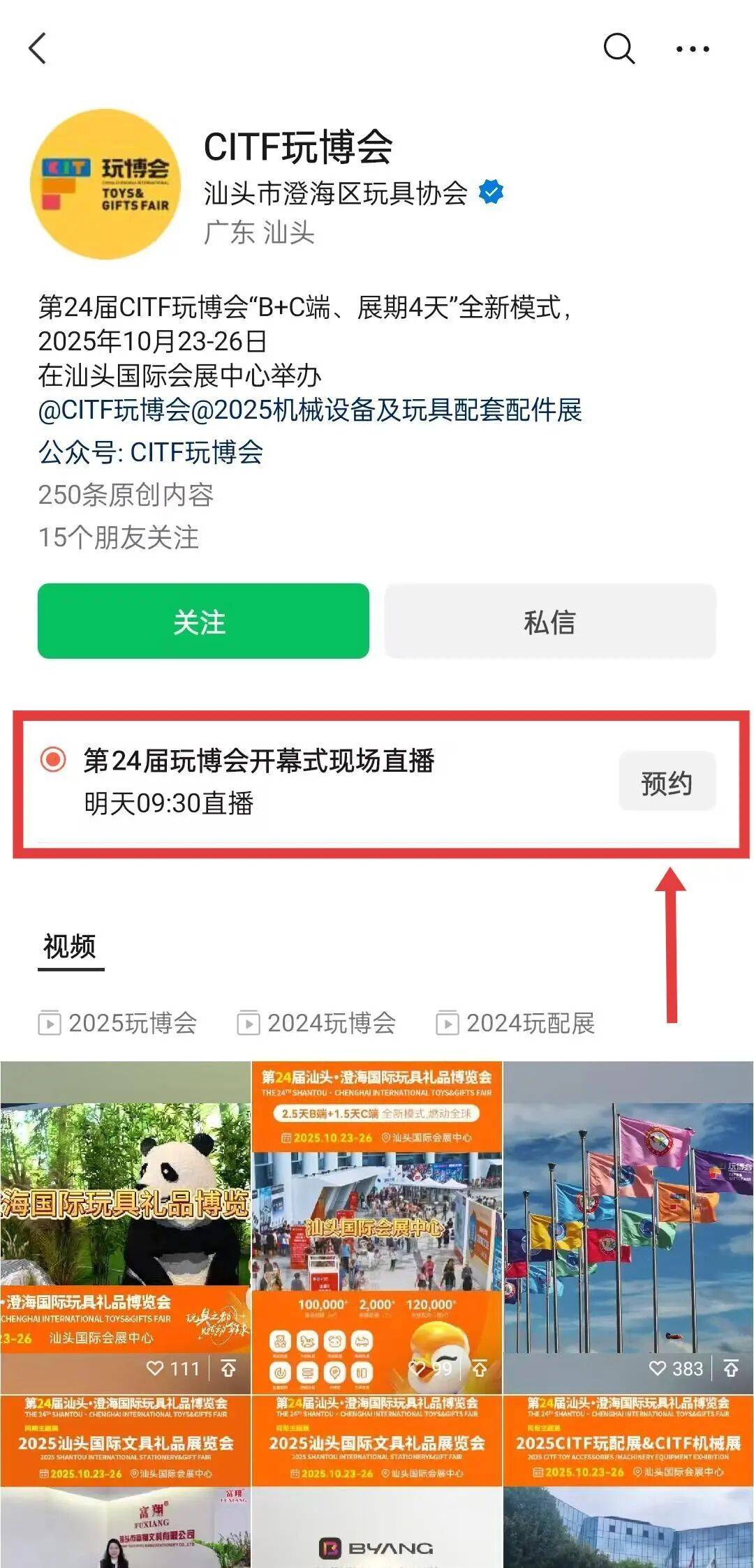Reserve the opening ceremony livestream with 预约
Screen dimensions: 754x1568
667,782
